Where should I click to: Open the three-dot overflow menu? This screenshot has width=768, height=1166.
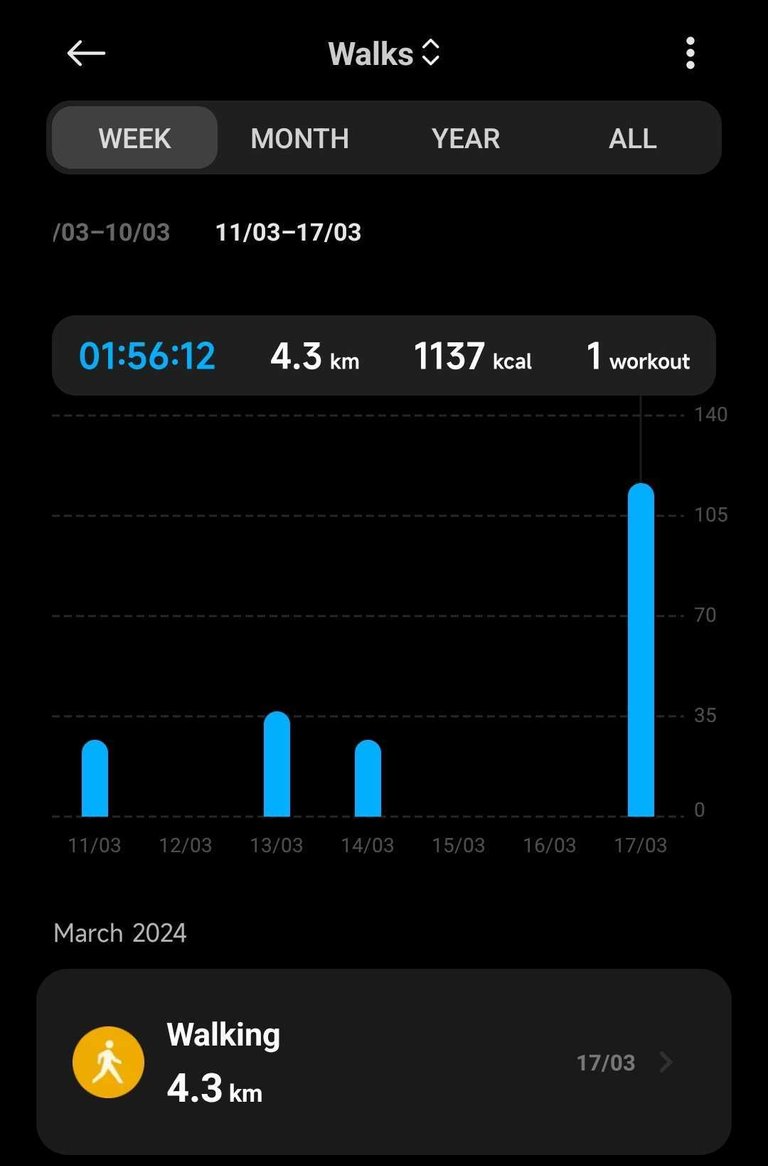[690, 54]
